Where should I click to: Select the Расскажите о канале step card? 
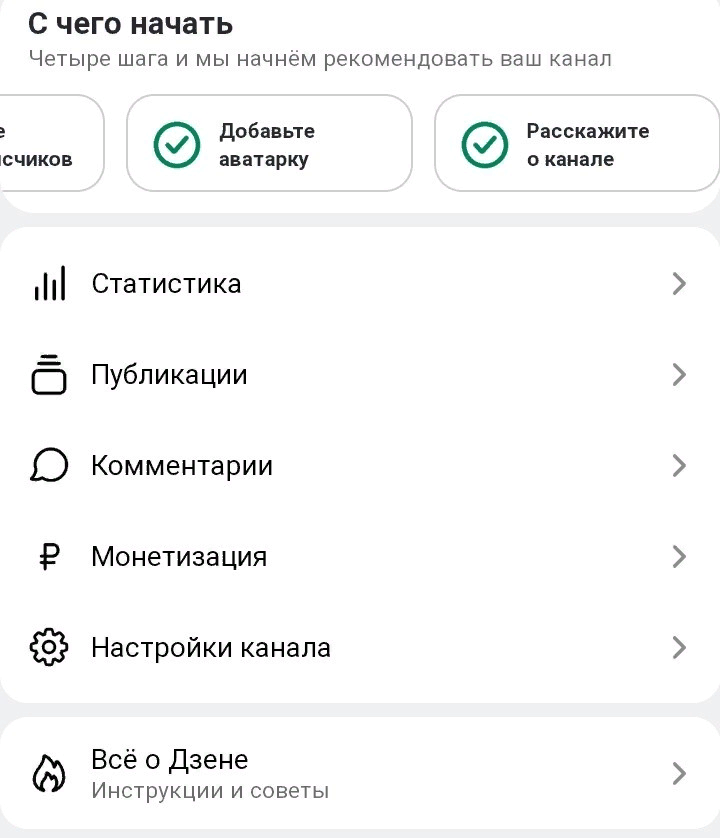[575, 144]
